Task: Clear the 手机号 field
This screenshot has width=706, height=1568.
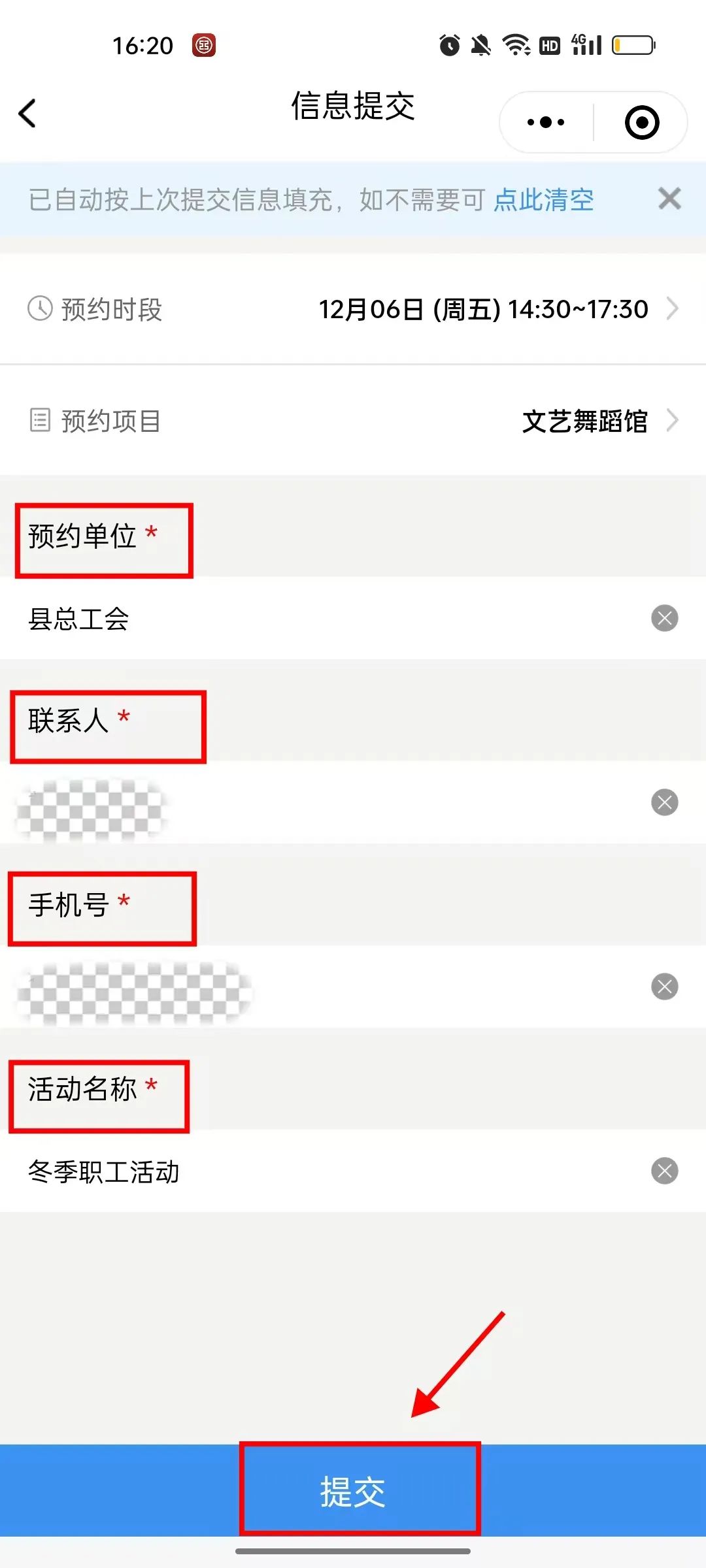Action: [x=665, y=987]
